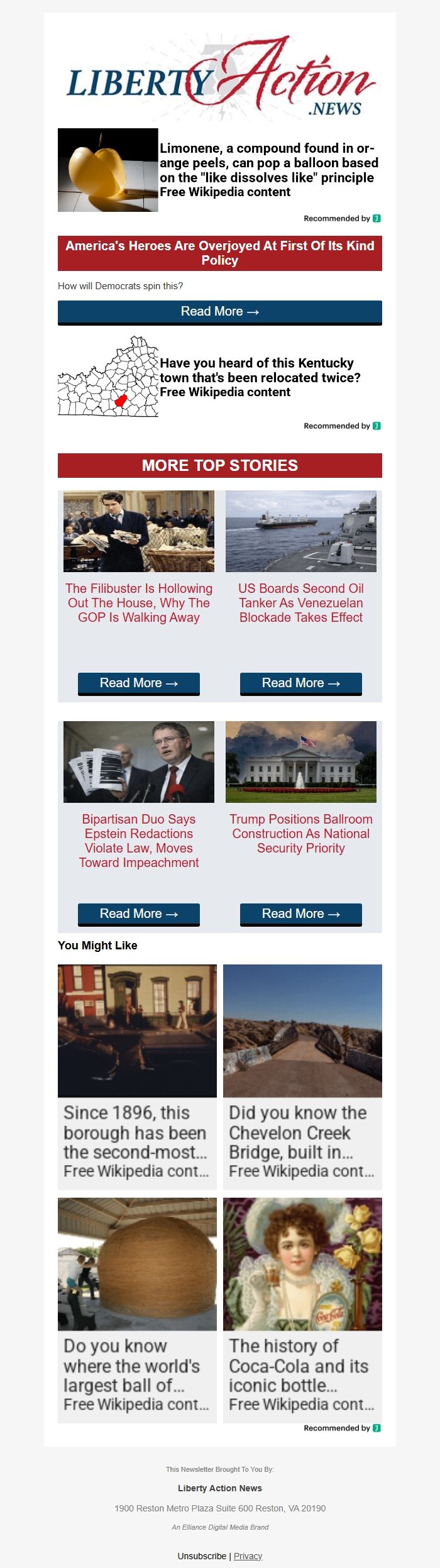The height and width of the screenshot is (1568, 440).
Task: Read More under the Ballroom Construction story
Action: click(300, 914)
